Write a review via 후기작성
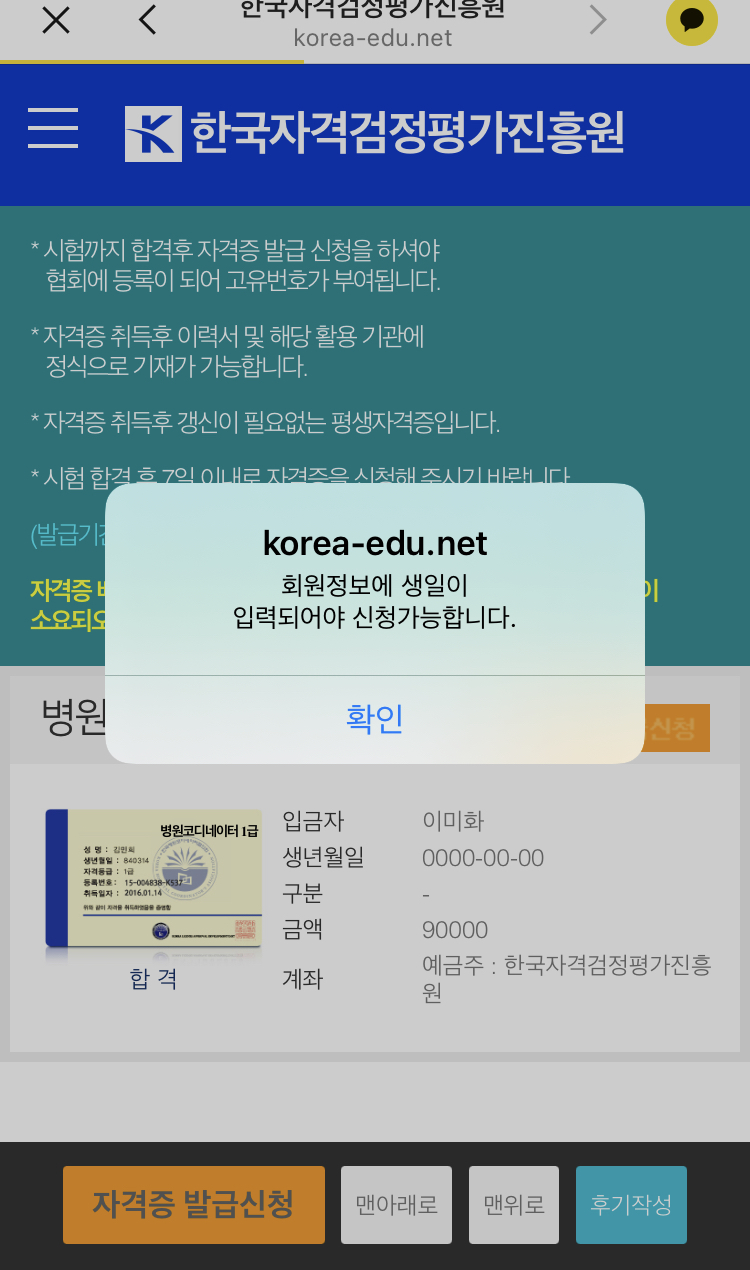The width and height of the screenshot is (750, 1270). click(631, 1204)
